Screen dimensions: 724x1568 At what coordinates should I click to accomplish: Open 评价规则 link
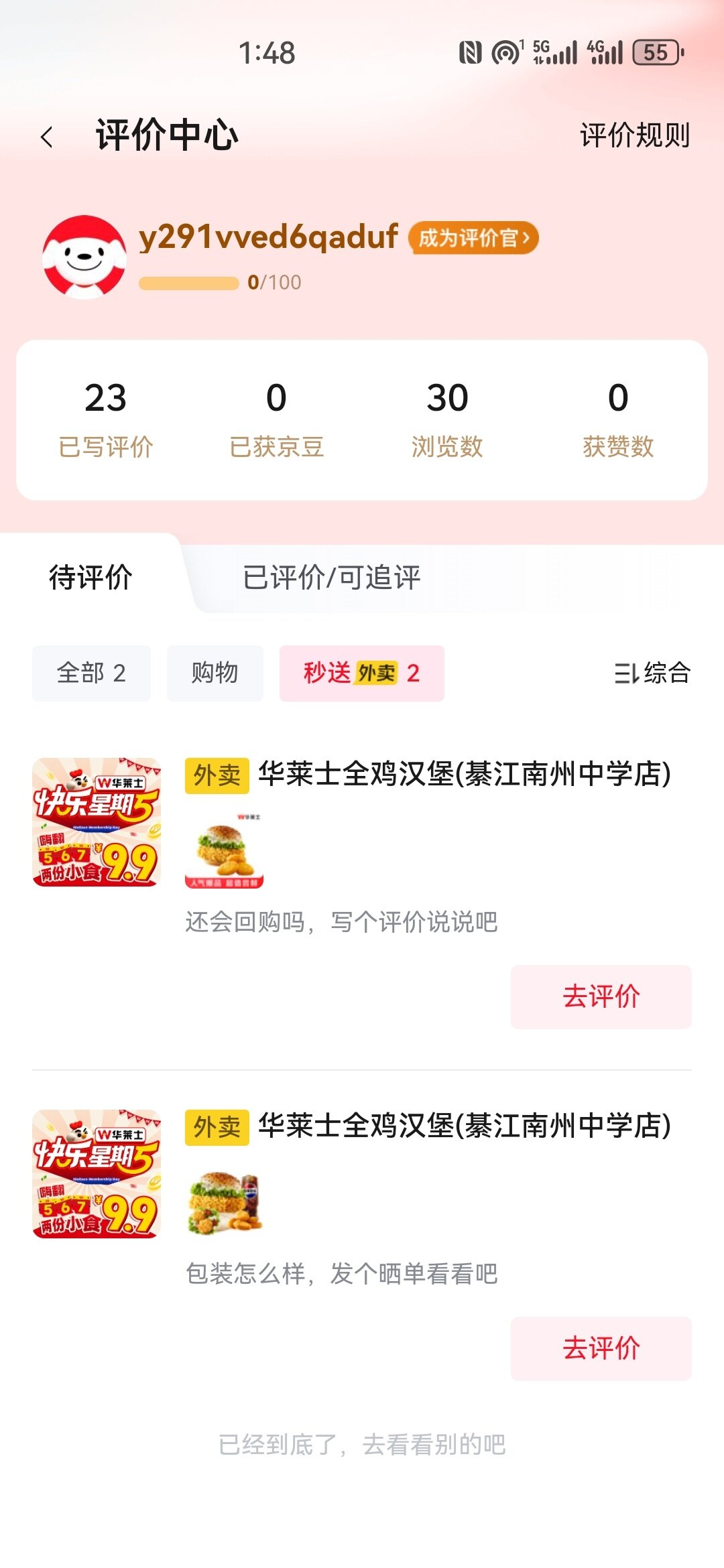tap(634, 135)
